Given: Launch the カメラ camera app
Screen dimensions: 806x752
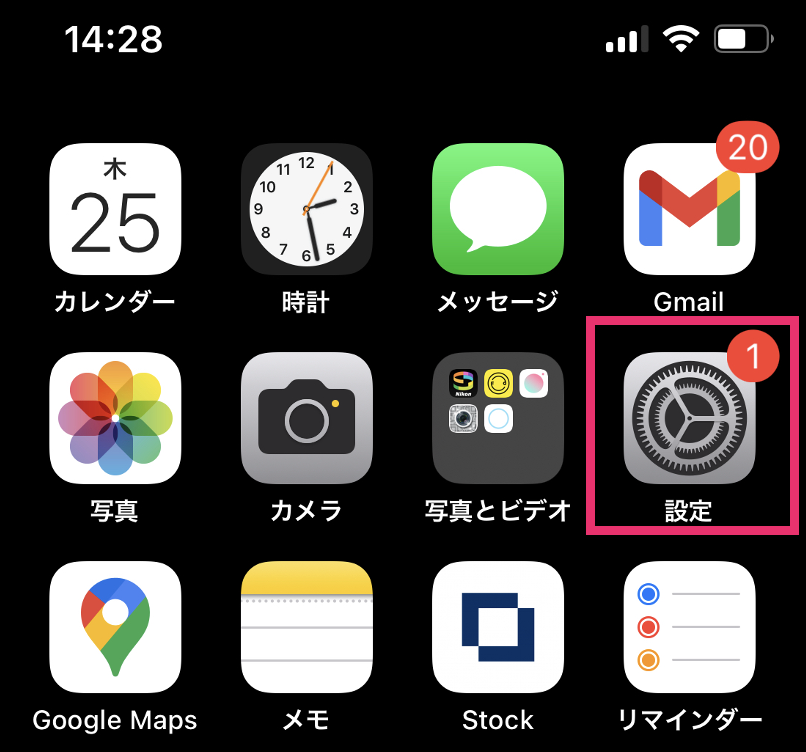Looking at the screenshot, I should 306,418.
